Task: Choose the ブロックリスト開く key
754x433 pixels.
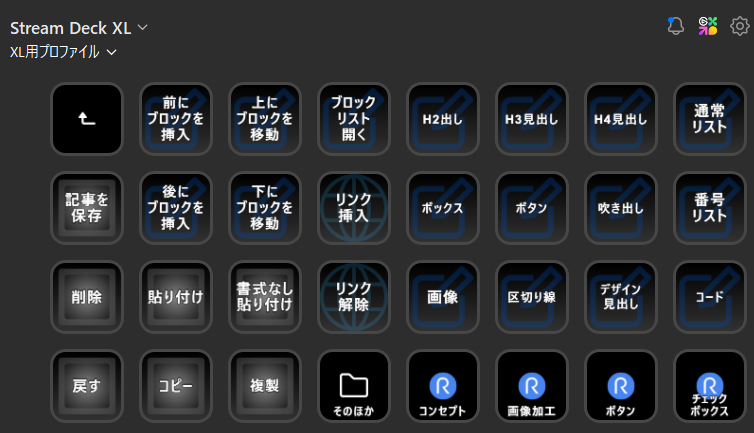Action: (354, 118)
